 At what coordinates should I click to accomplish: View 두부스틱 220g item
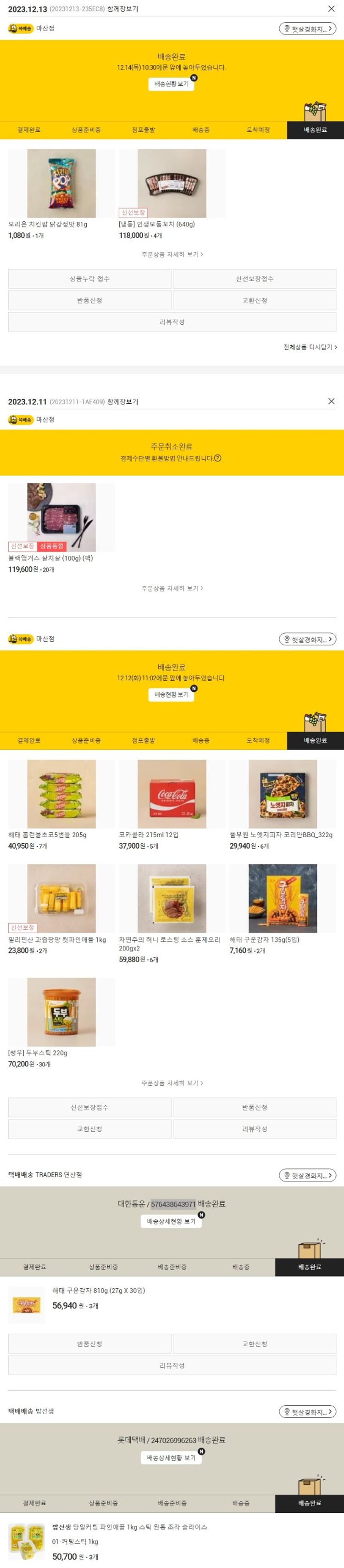point(61,1012)
